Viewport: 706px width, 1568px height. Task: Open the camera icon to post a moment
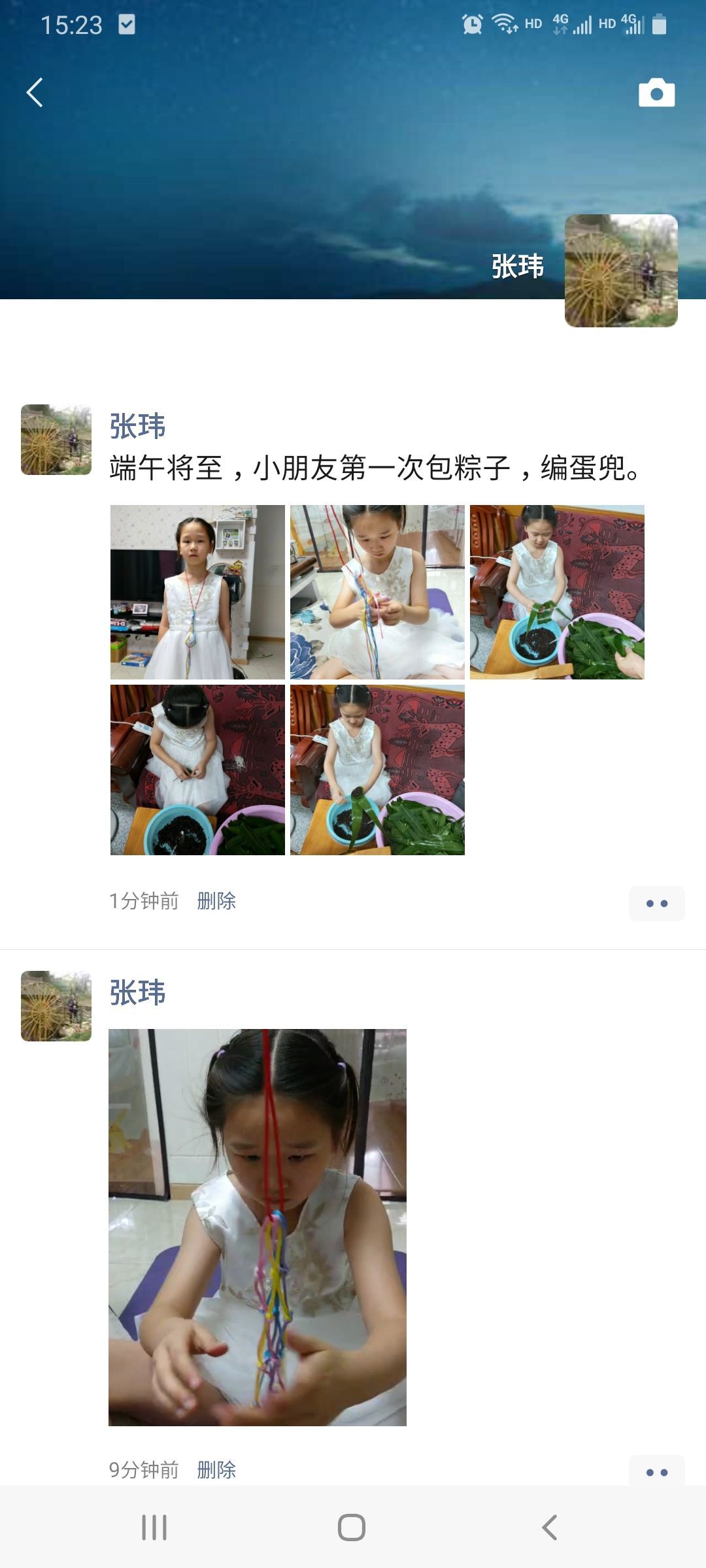click(x=656, y=93)
